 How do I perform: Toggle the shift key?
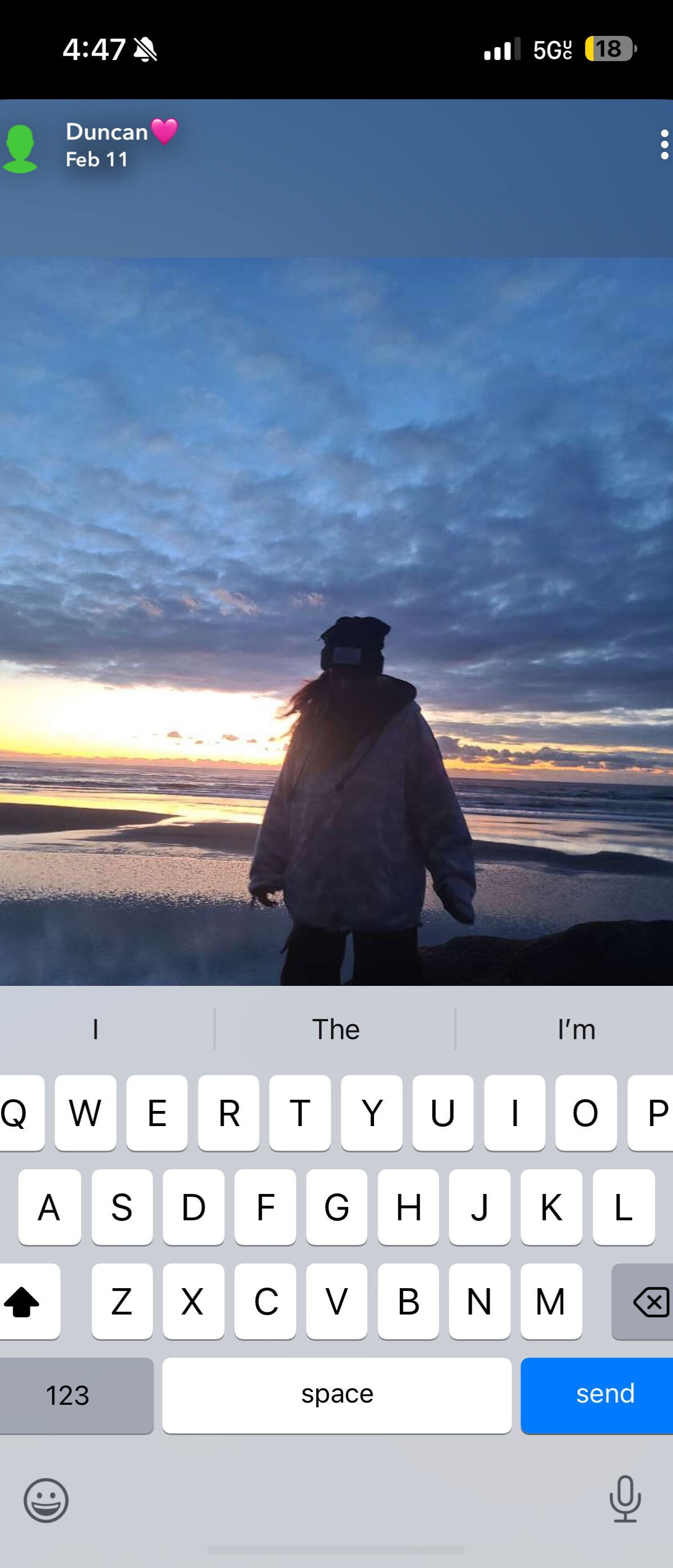tap(24, 1302)
